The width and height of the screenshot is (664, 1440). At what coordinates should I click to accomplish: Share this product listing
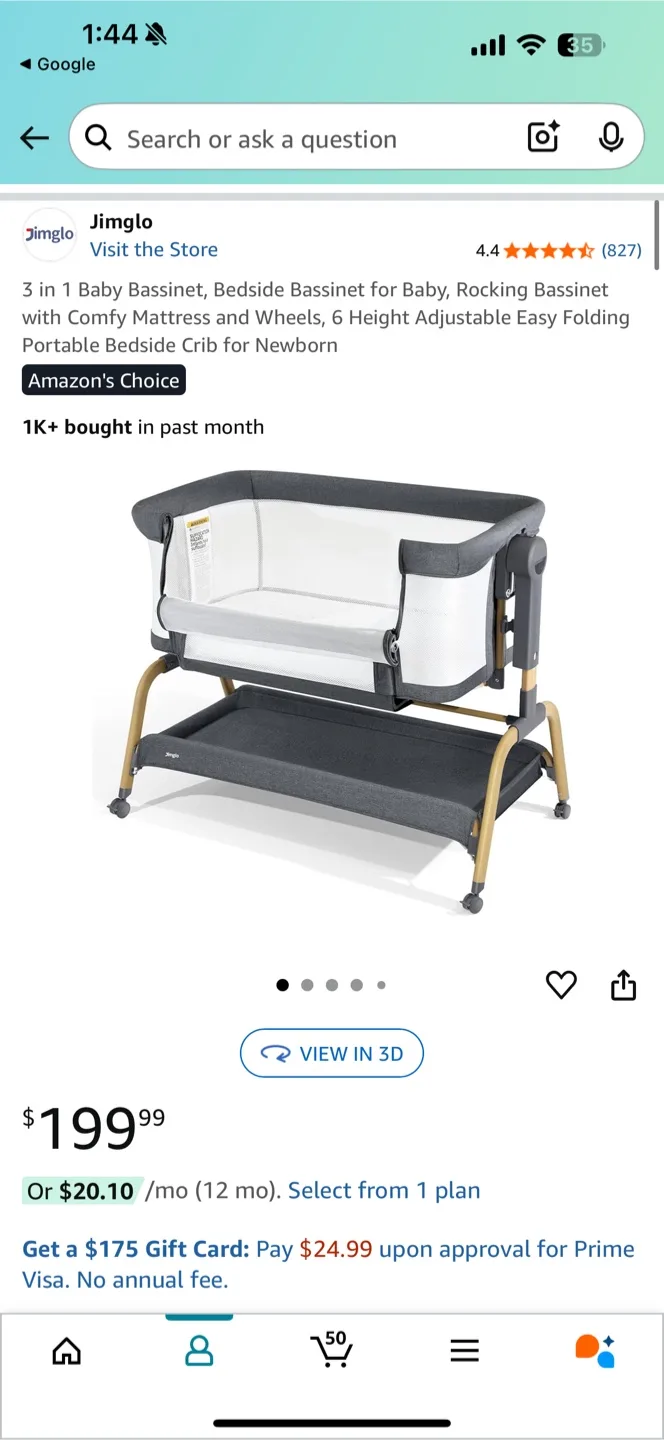[x=623, y=985]
